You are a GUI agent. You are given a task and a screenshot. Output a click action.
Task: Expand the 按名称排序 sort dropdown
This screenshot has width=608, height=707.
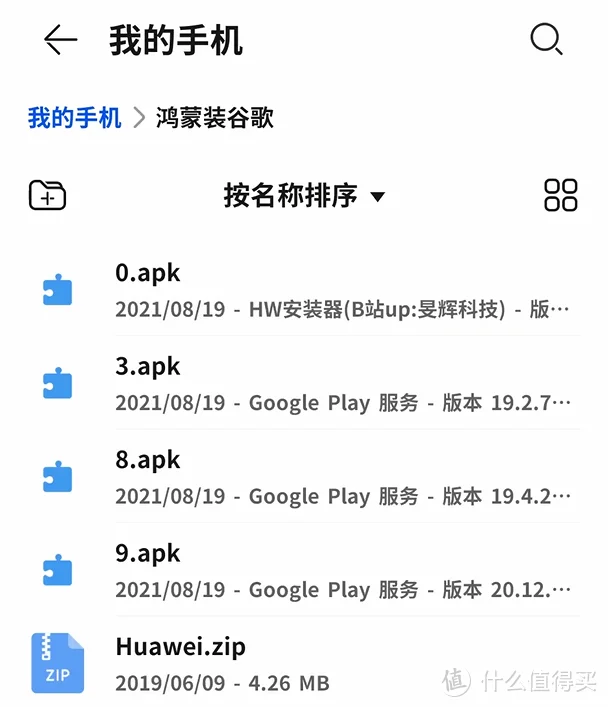point(304,196)
